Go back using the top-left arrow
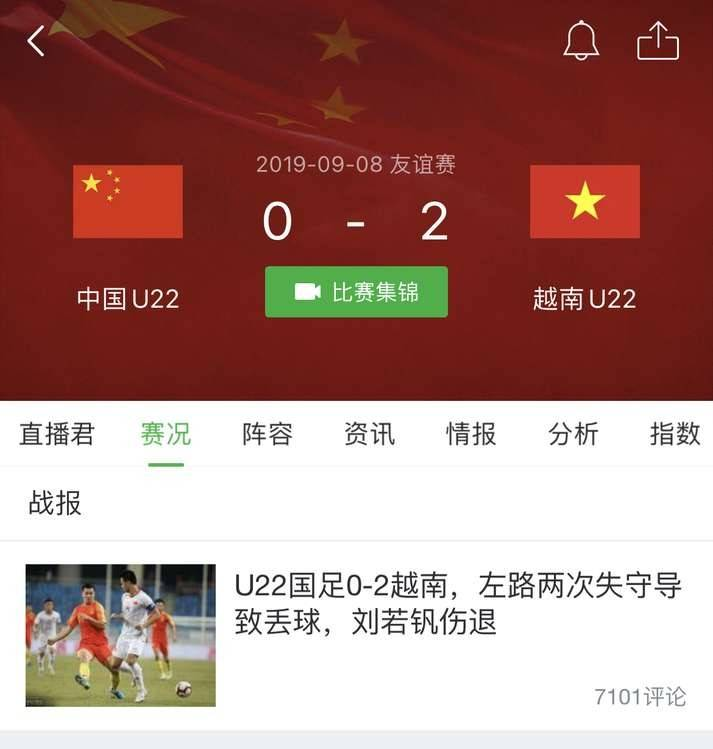Image resolution: width=713 pixels, height=749 pixels. point(37,42)
